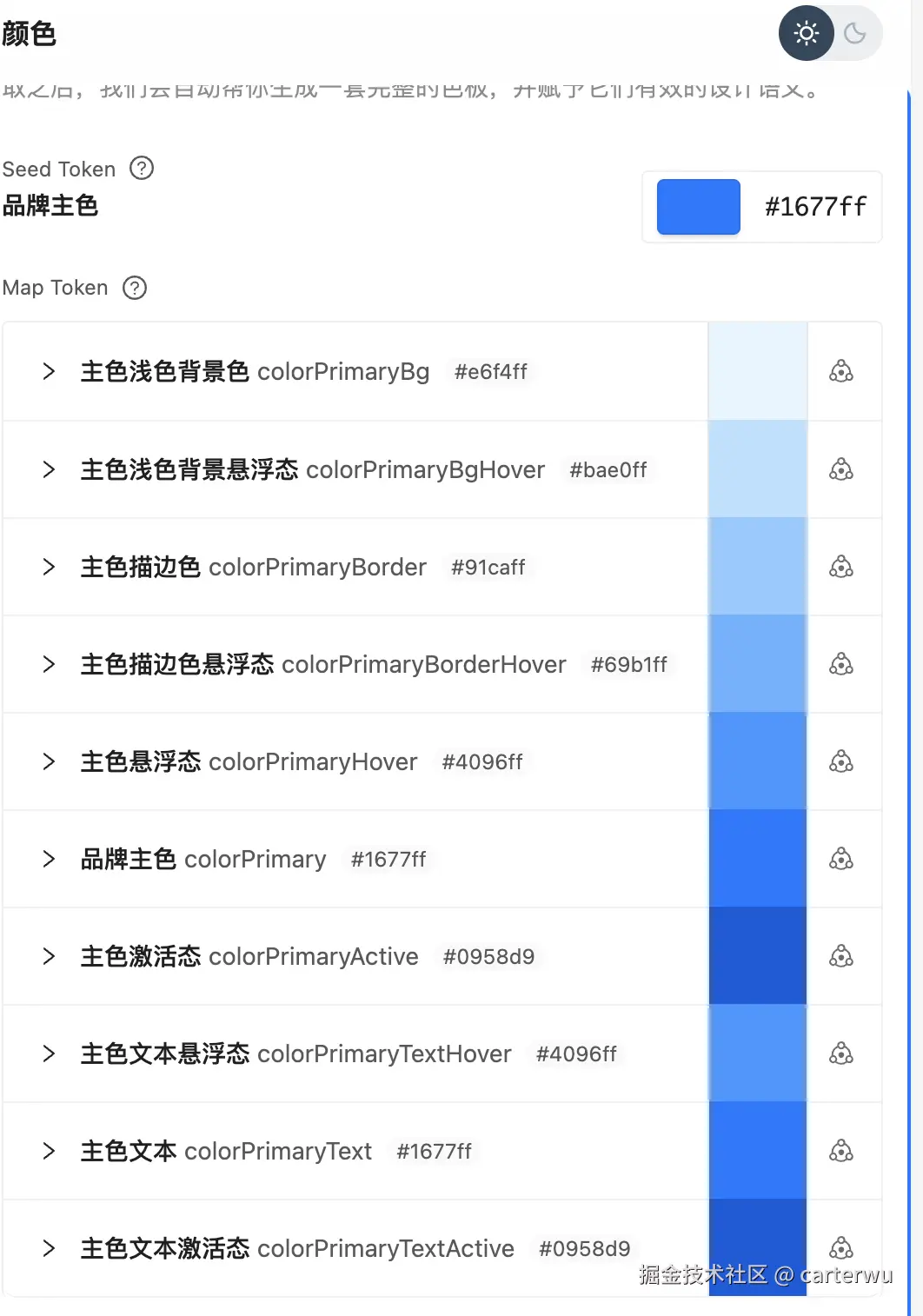Tap the component icon beside colorPrimaryText

[x=840, y=1152]
